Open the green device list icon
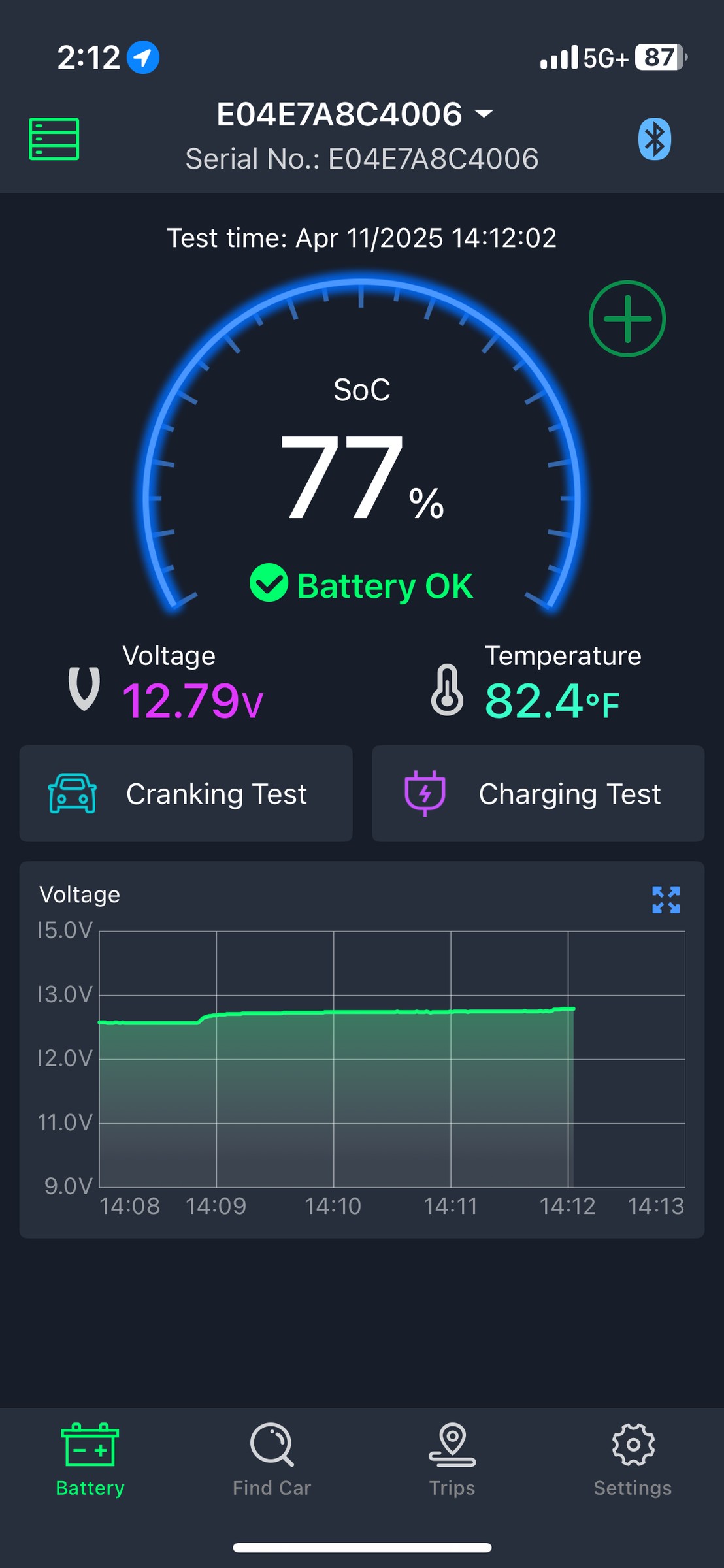This screenshot has width=724, height=1568. tap(54, 139)
